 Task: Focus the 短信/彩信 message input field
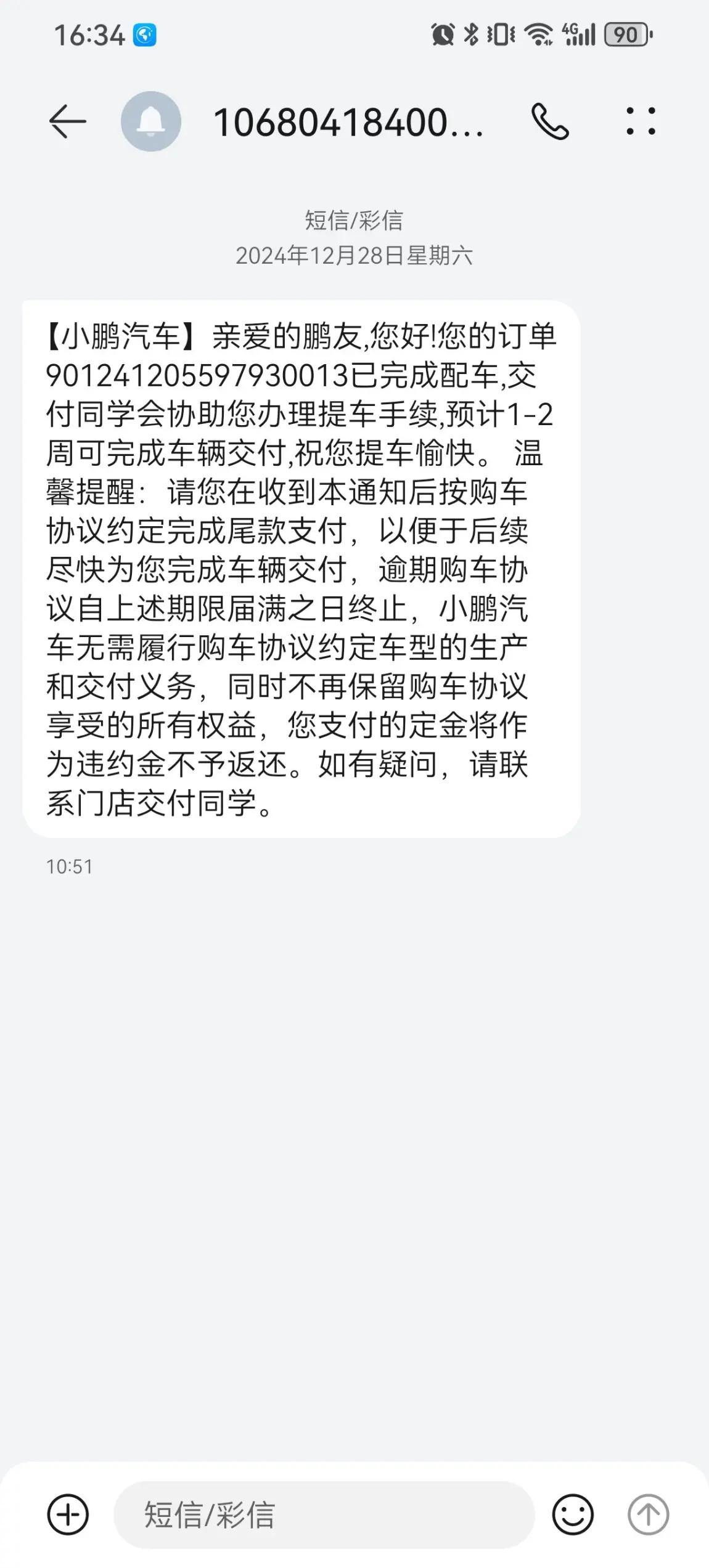coord(324,1514)
